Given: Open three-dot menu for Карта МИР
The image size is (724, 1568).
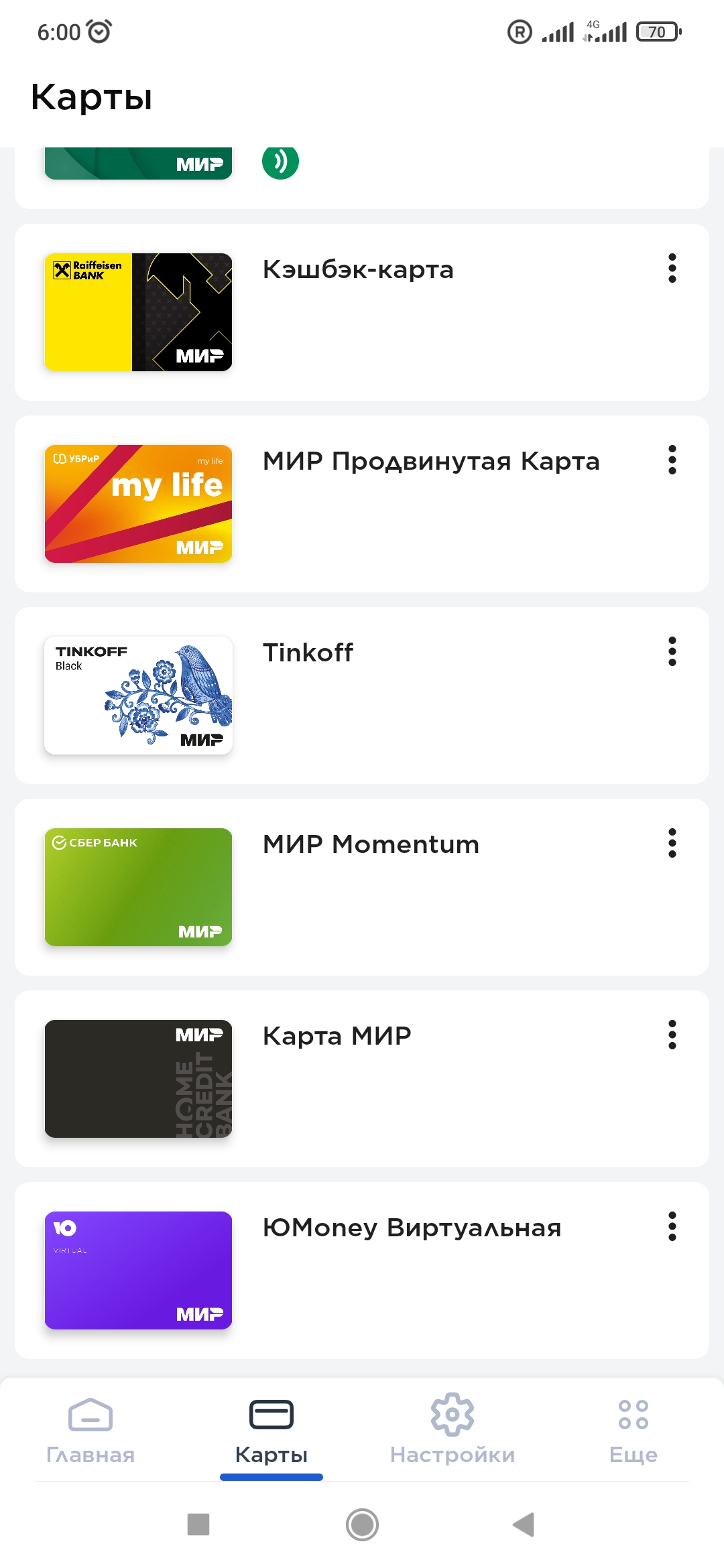Looking at the screenshot, I should point(672,1035).
